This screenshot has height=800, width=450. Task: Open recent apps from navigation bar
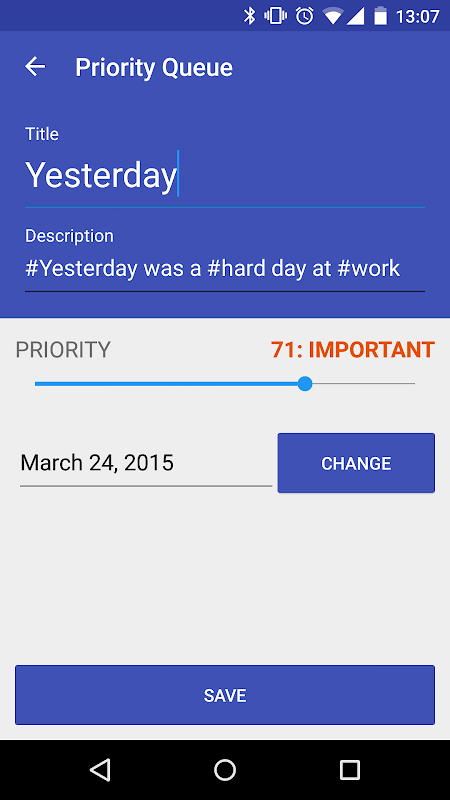coord(350,770)
